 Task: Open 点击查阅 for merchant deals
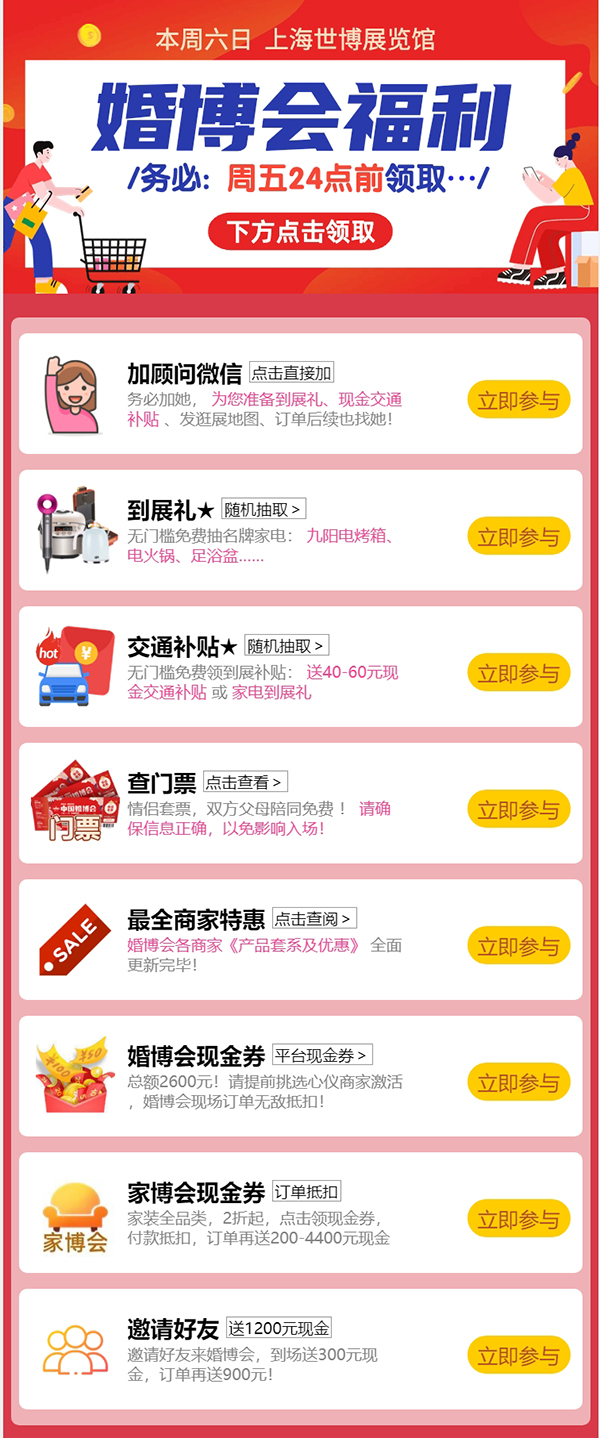tap(314, 918)
